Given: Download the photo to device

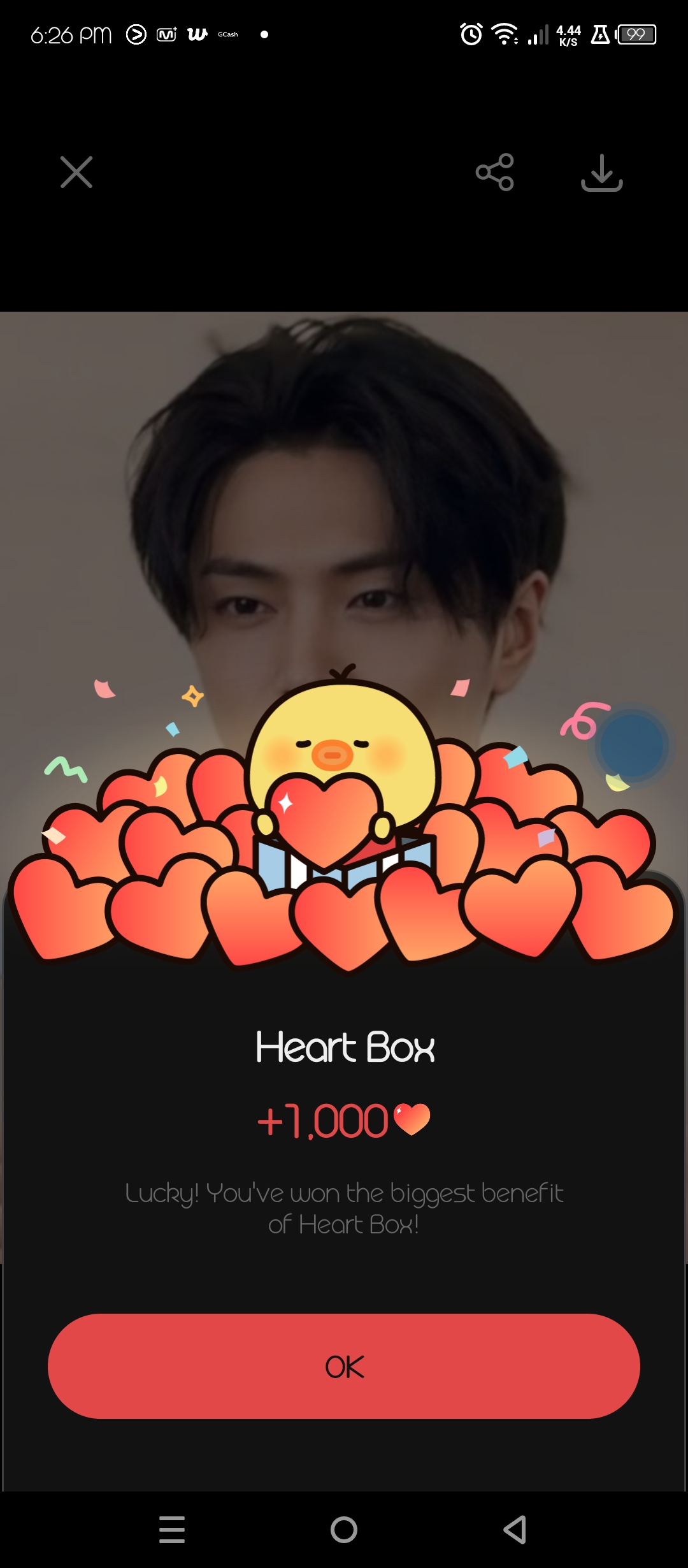Looking at the screenshot, I should click(x=601, y=172).
